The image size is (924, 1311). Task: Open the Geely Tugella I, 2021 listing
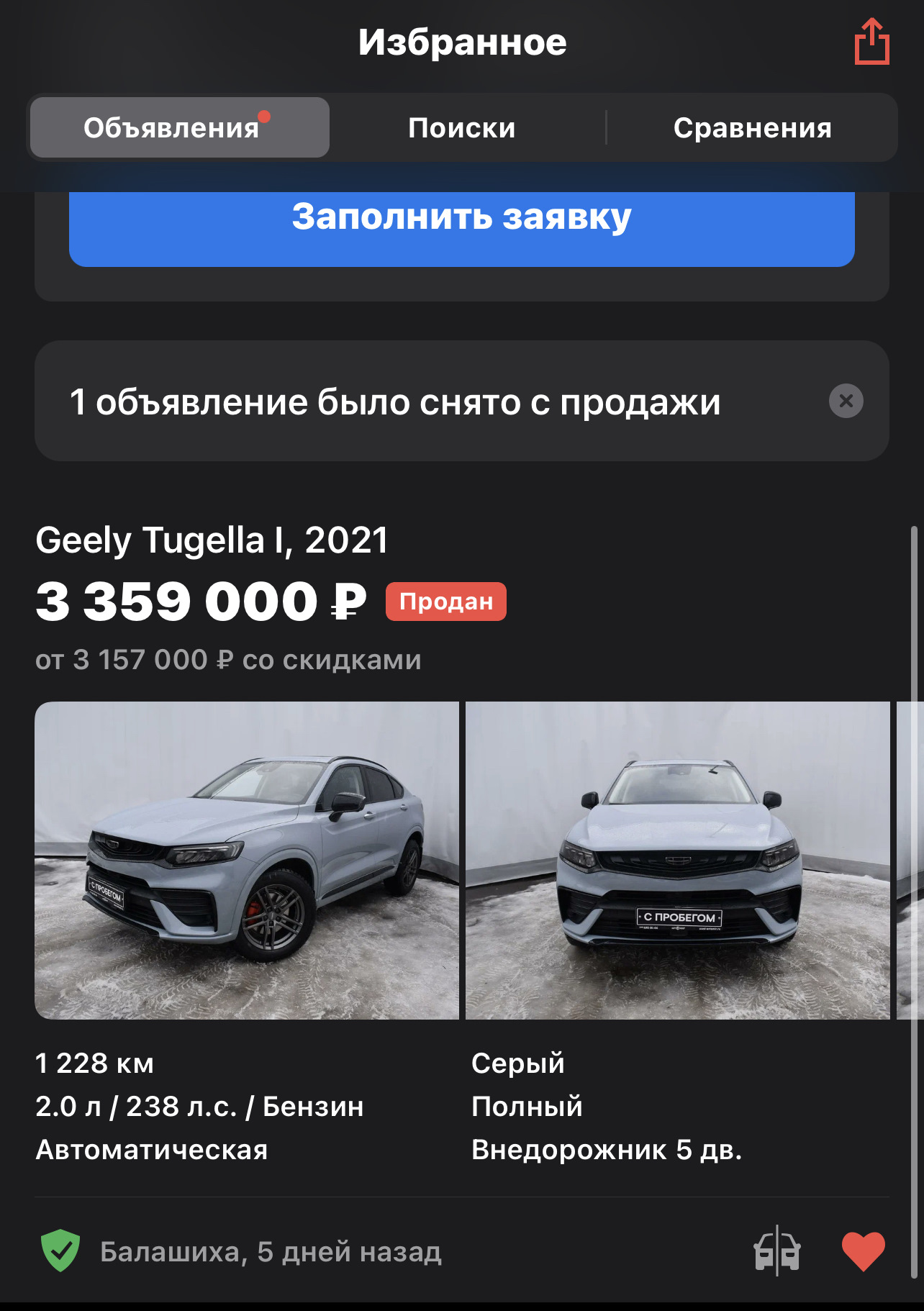coord(212,541)
